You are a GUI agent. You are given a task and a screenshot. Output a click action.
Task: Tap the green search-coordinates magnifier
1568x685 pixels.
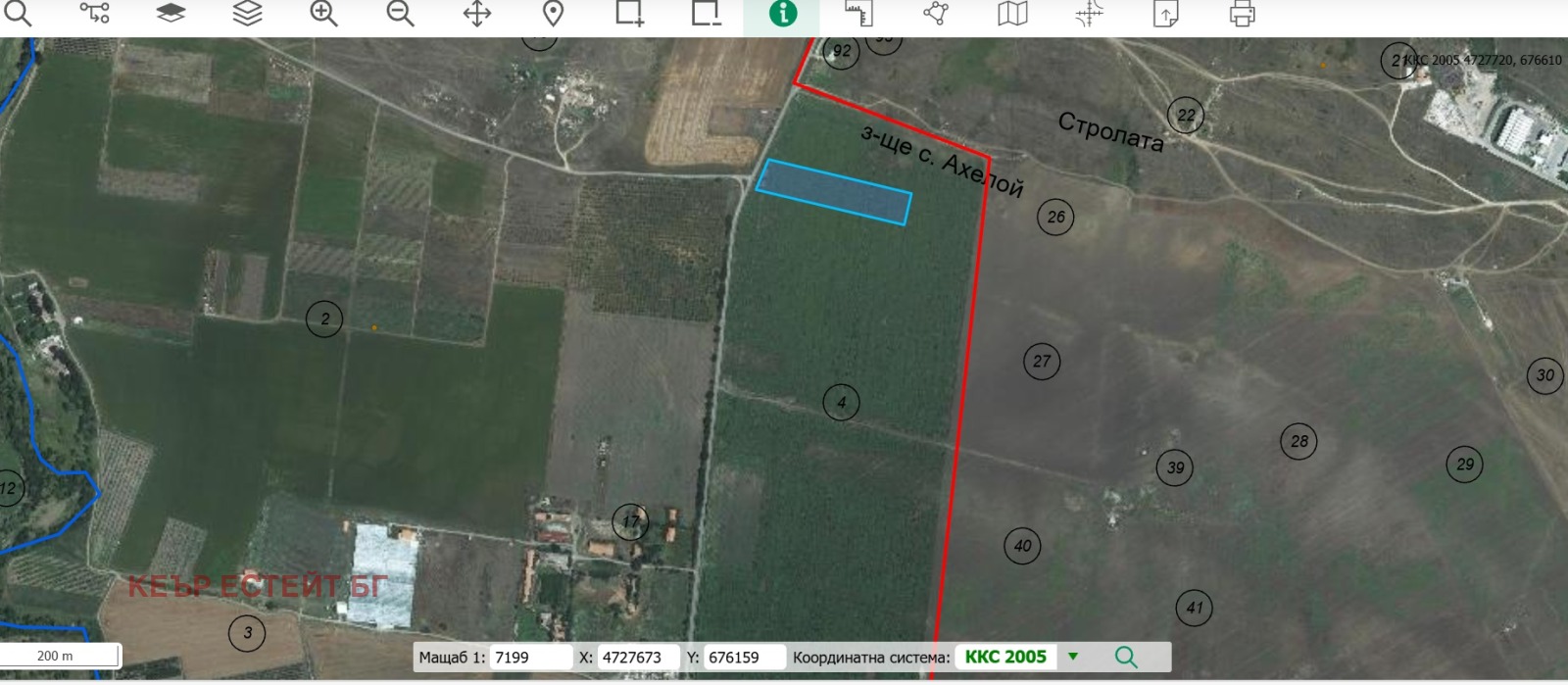coord(1126,658)
